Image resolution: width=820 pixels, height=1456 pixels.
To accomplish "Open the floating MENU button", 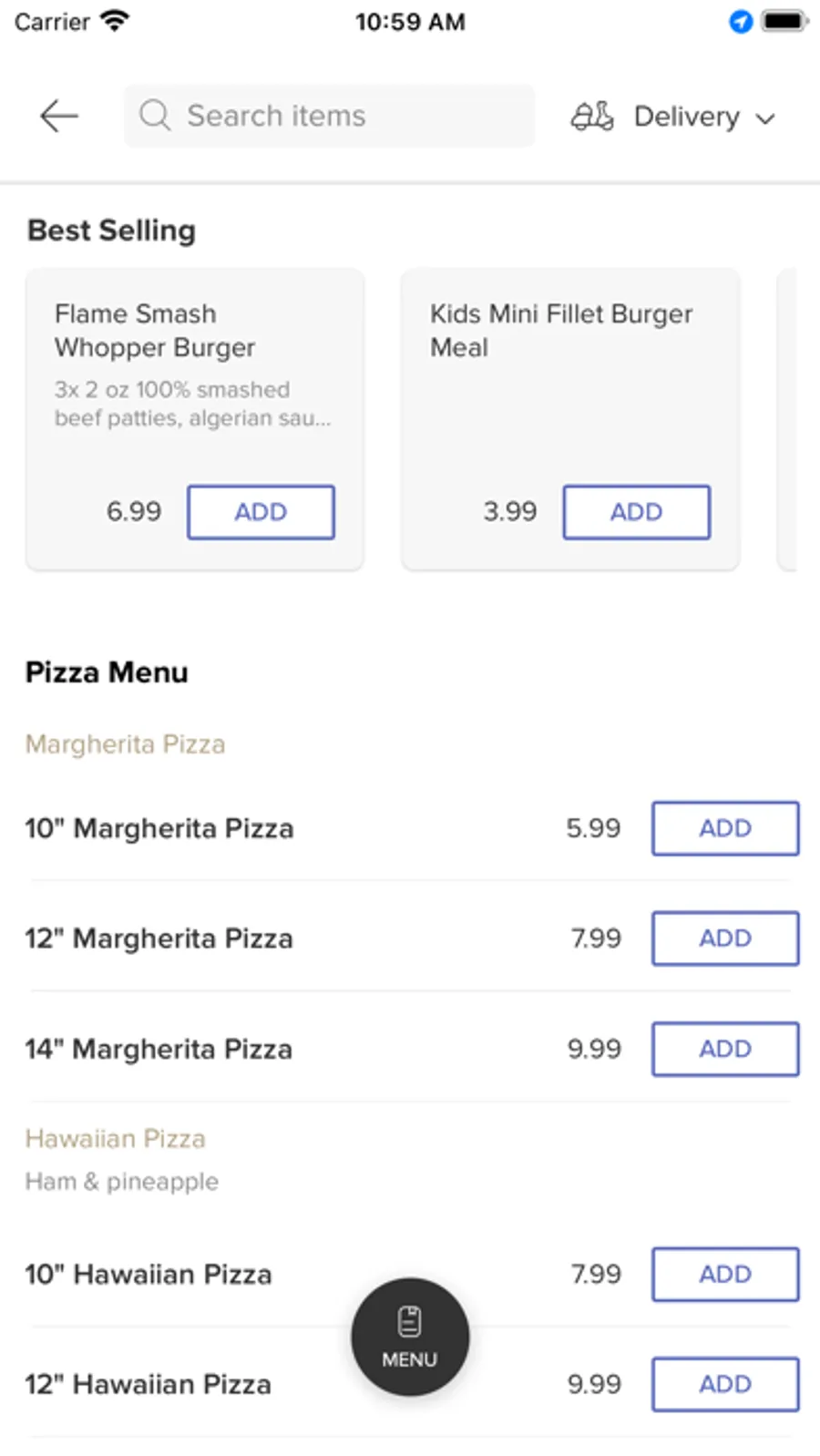I will point(410,1337).
